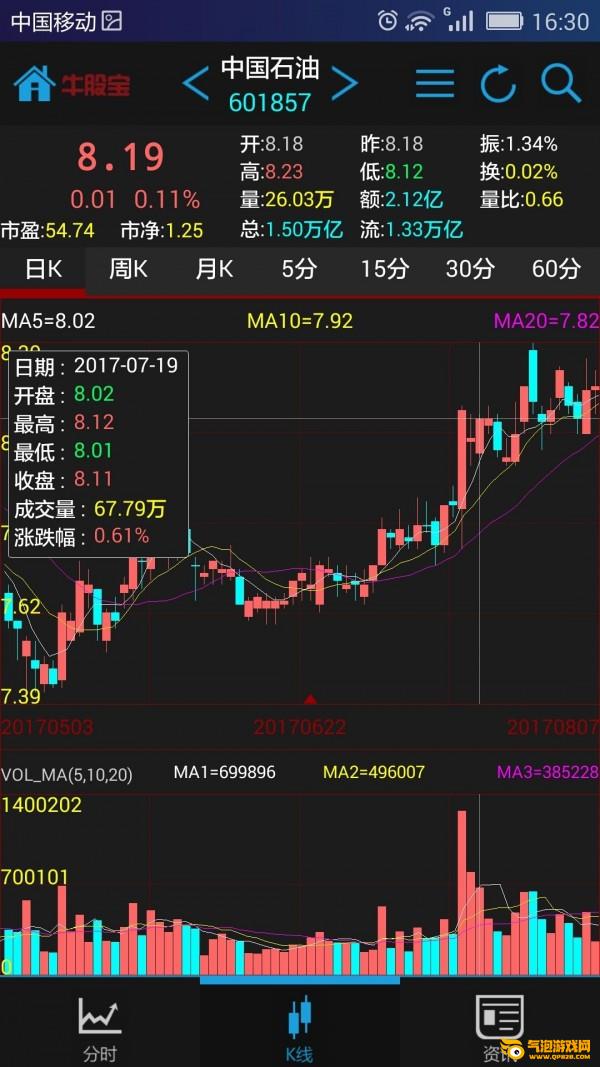
Task: Open the hamburger menu
Action: click(435, 83)
